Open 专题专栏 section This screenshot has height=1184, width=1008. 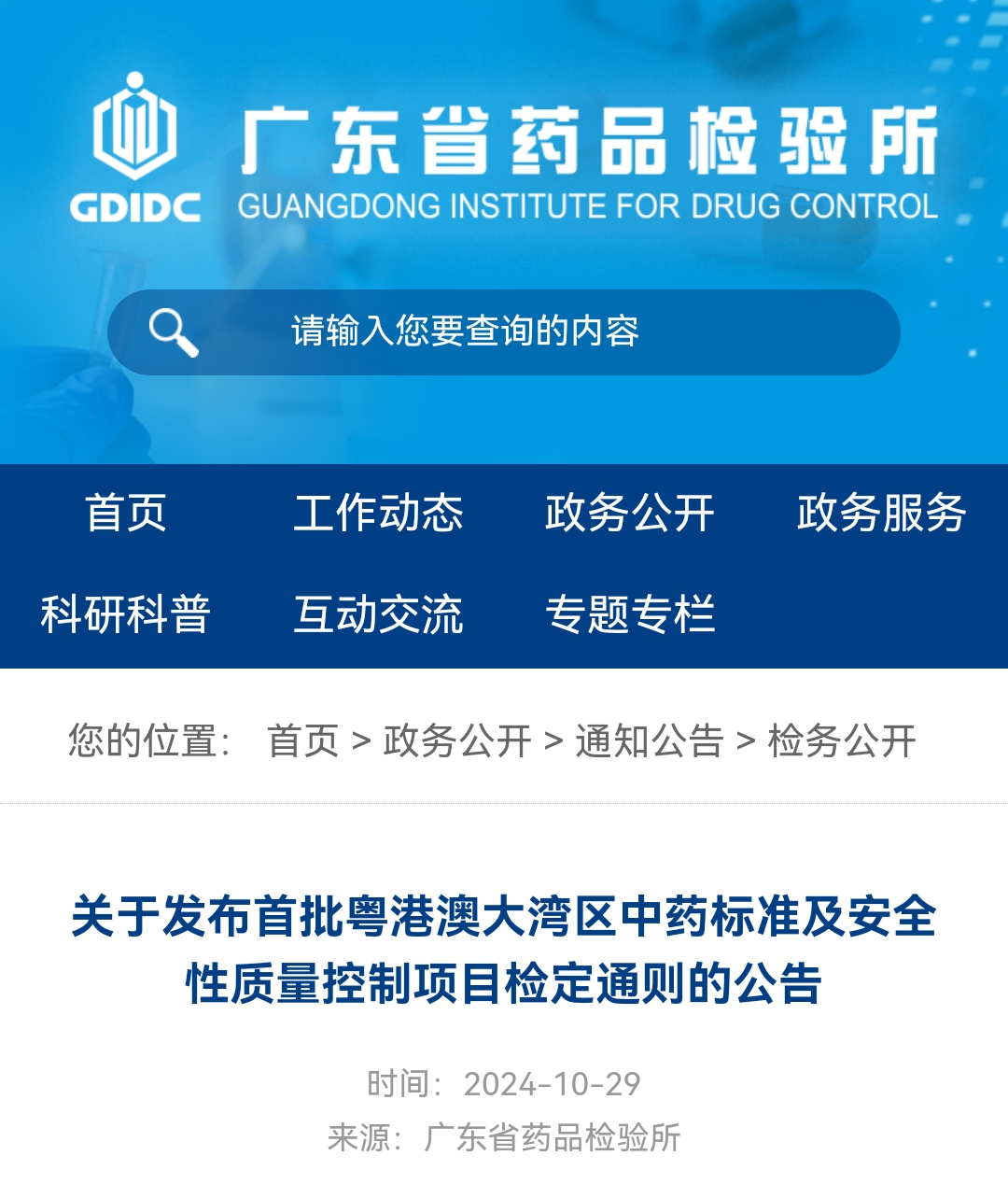pyautogui.click(x=630, y=614)
